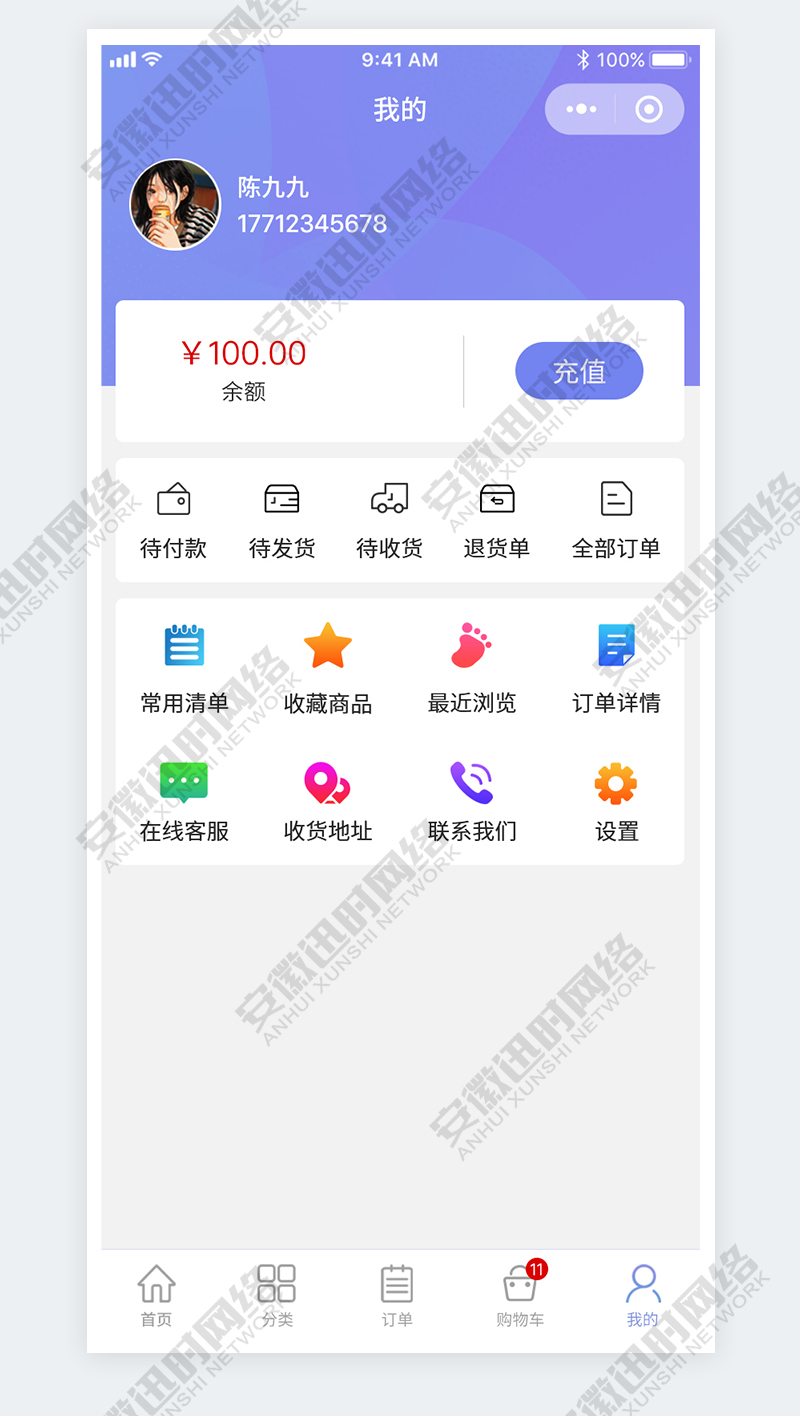Screen dimensions: 800x1416
Task: Open the mini program more options menu
Action: point(581,109)
